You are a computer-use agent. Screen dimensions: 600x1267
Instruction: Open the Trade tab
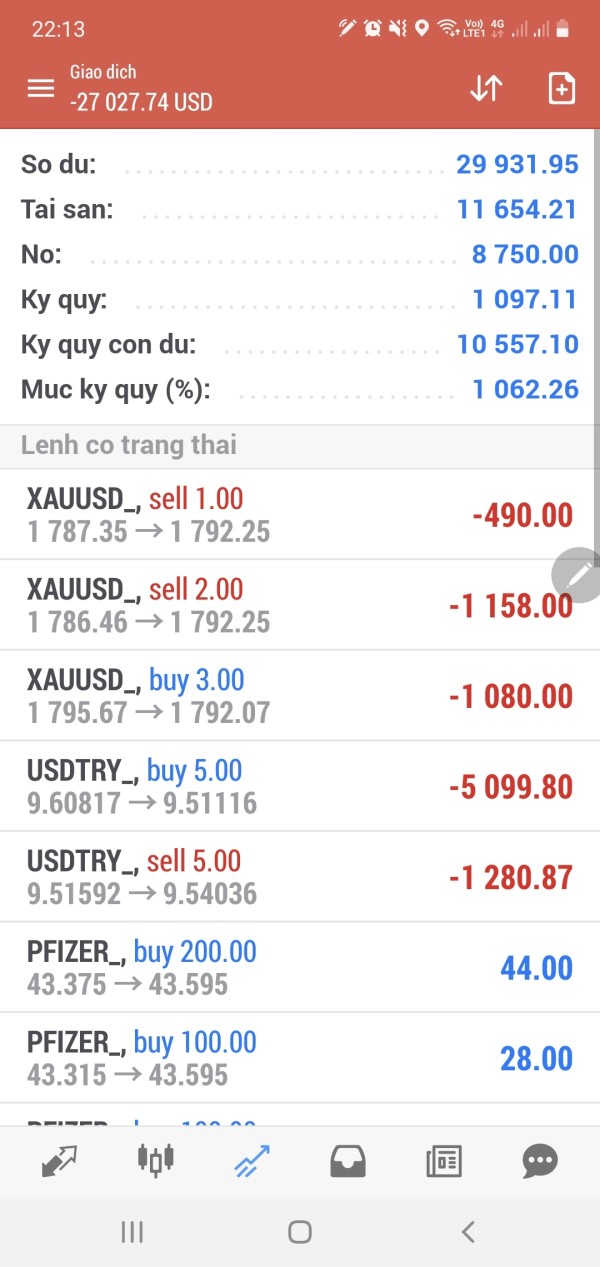[x=252, y=1161]
